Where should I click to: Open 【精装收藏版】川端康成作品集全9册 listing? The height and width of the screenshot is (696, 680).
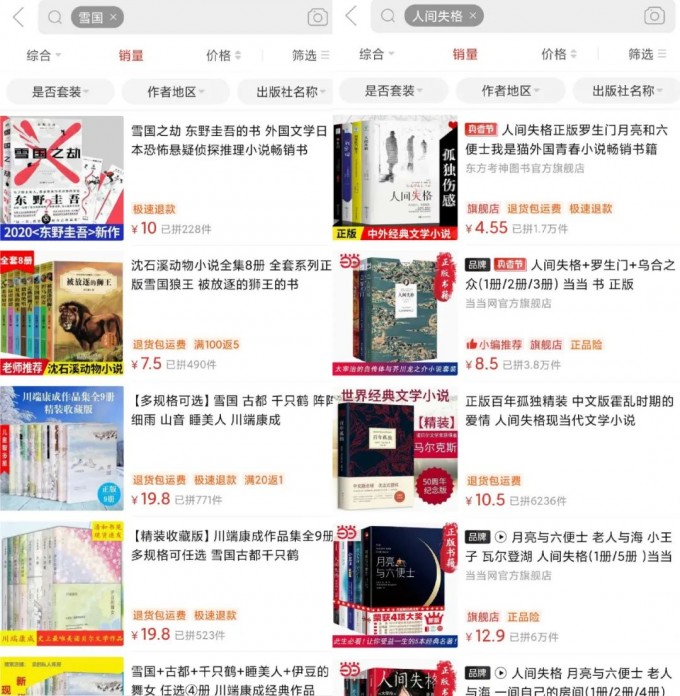(230, 545)
